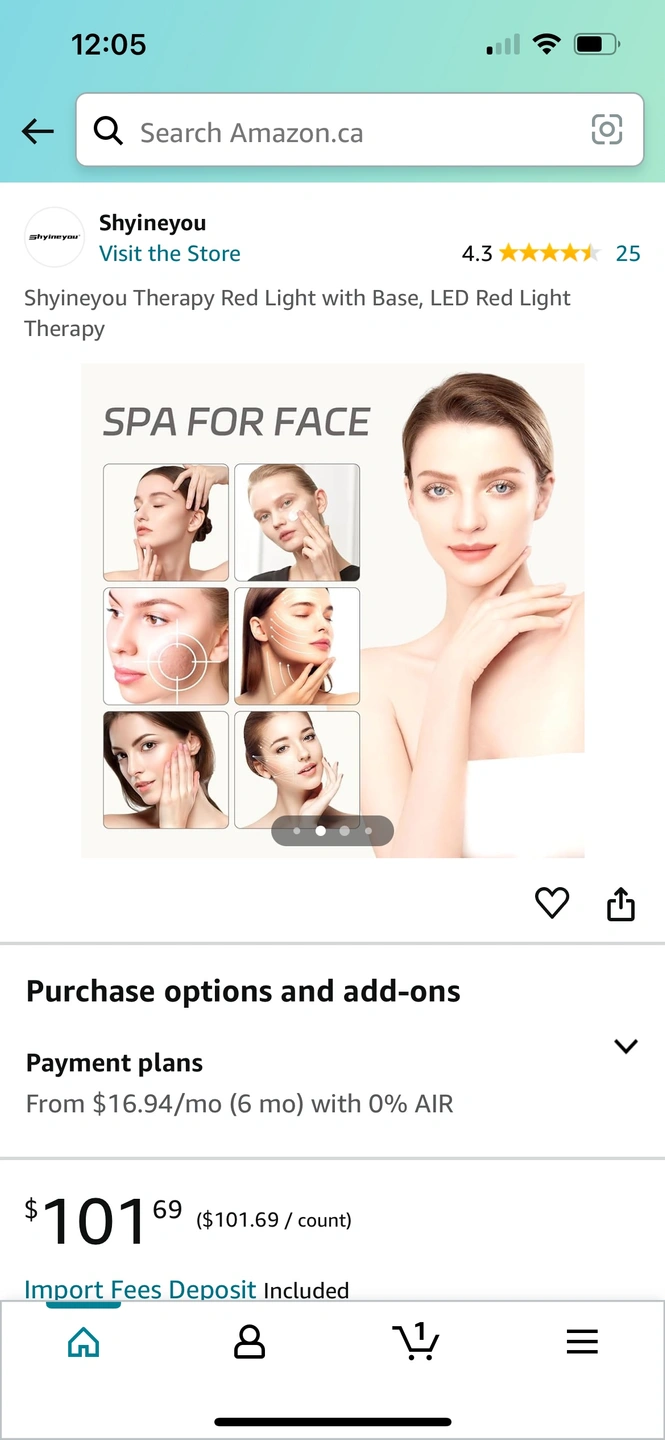Open the shopping cart tab
Image resolution: width=665 pixels, height=1440 pixels.
(x=416, y=1341)
